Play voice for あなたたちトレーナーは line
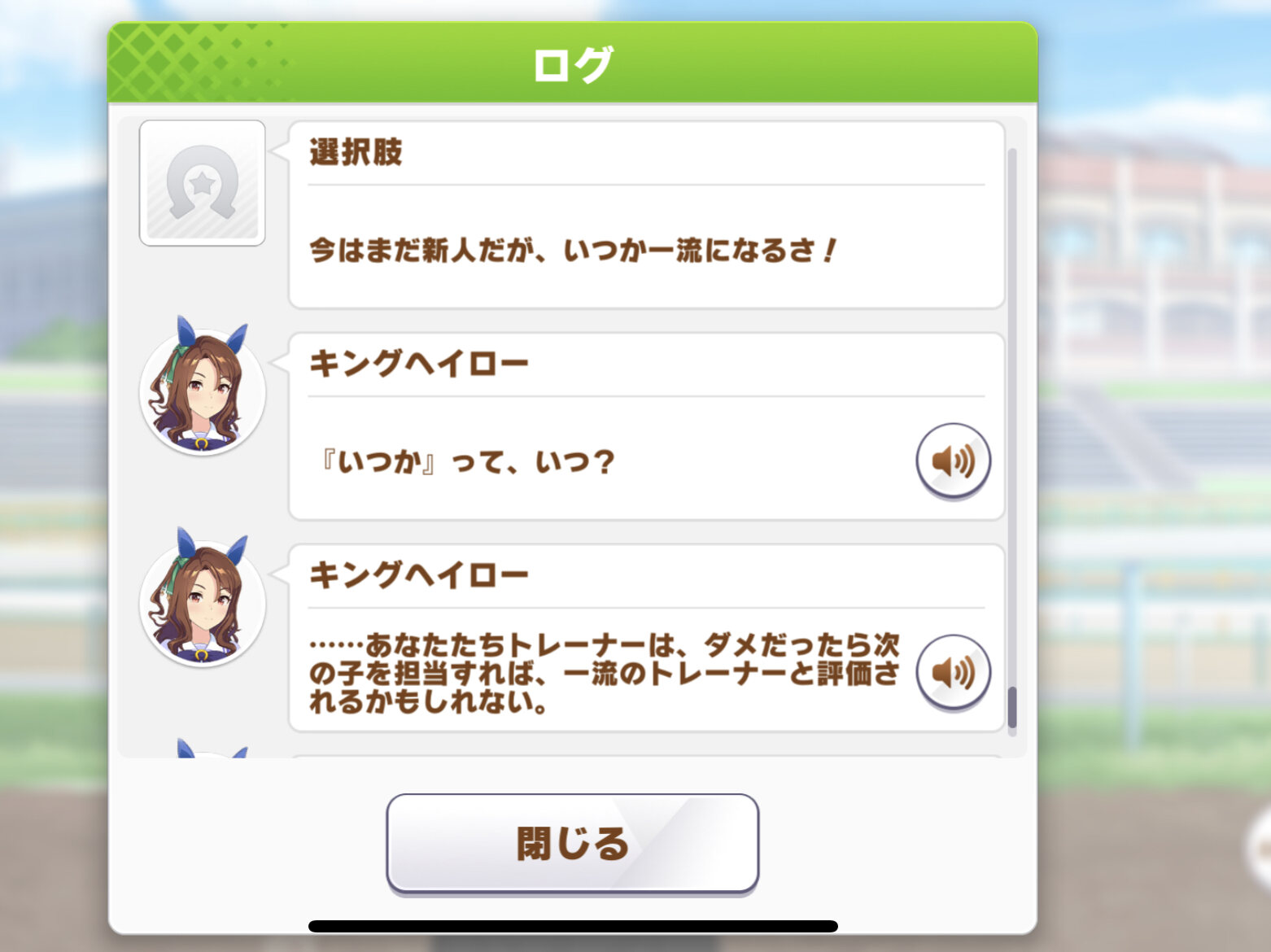1271x952 pixels. point(953,672)
